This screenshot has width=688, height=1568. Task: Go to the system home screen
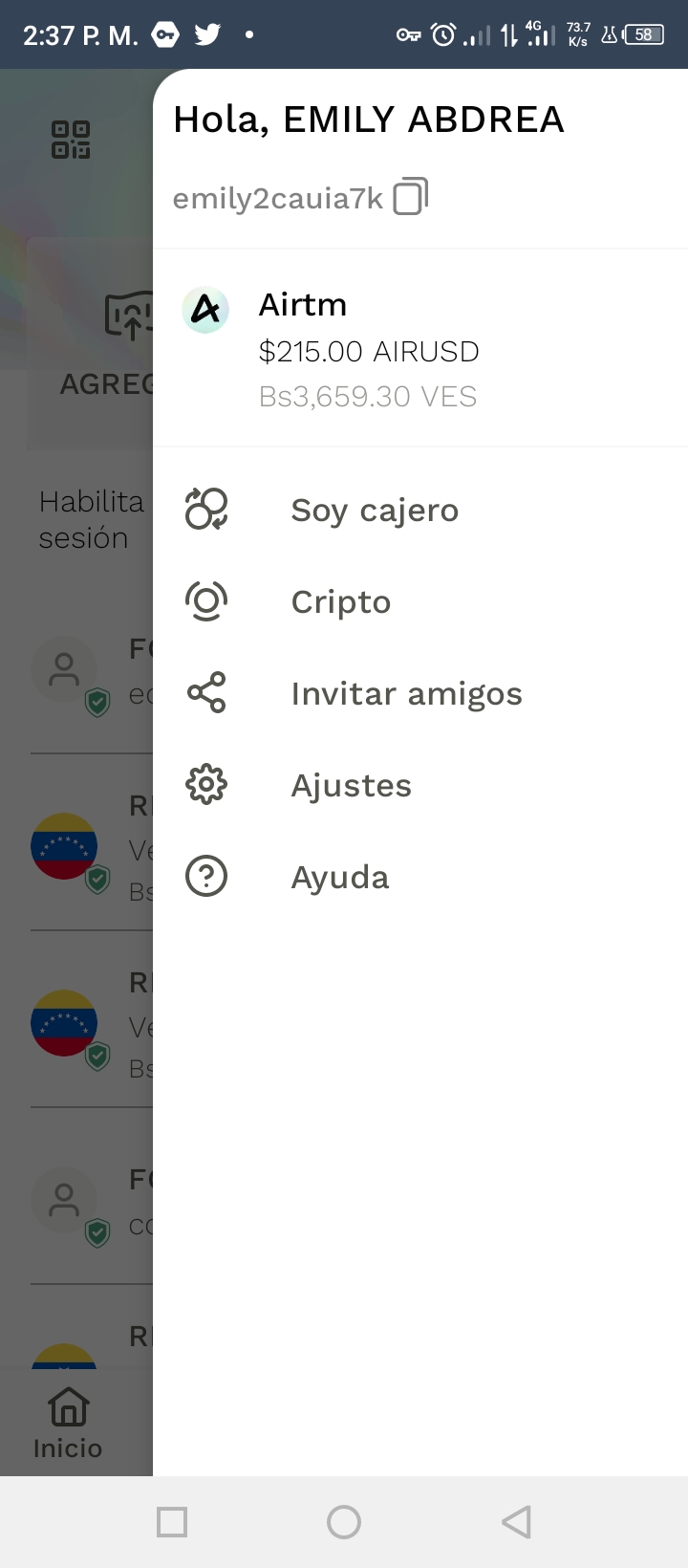tap(344, 1522)
